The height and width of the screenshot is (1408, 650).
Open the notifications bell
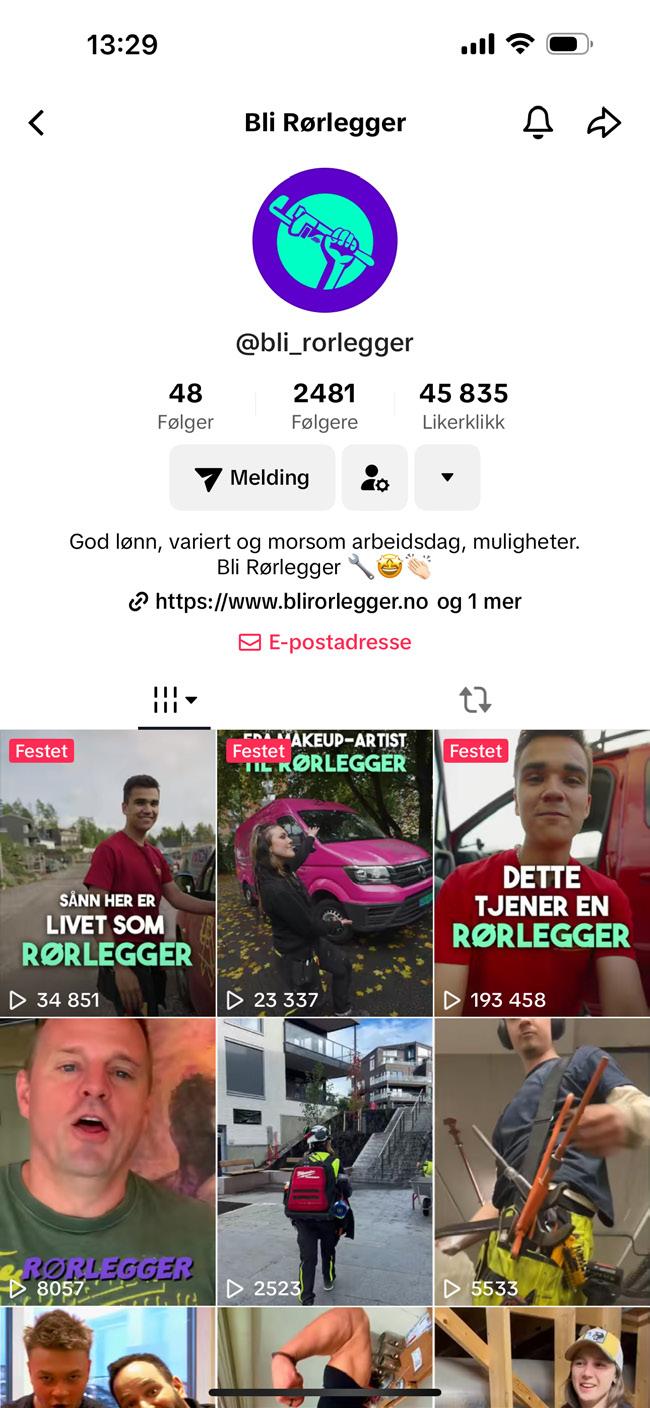click(538, 123)
